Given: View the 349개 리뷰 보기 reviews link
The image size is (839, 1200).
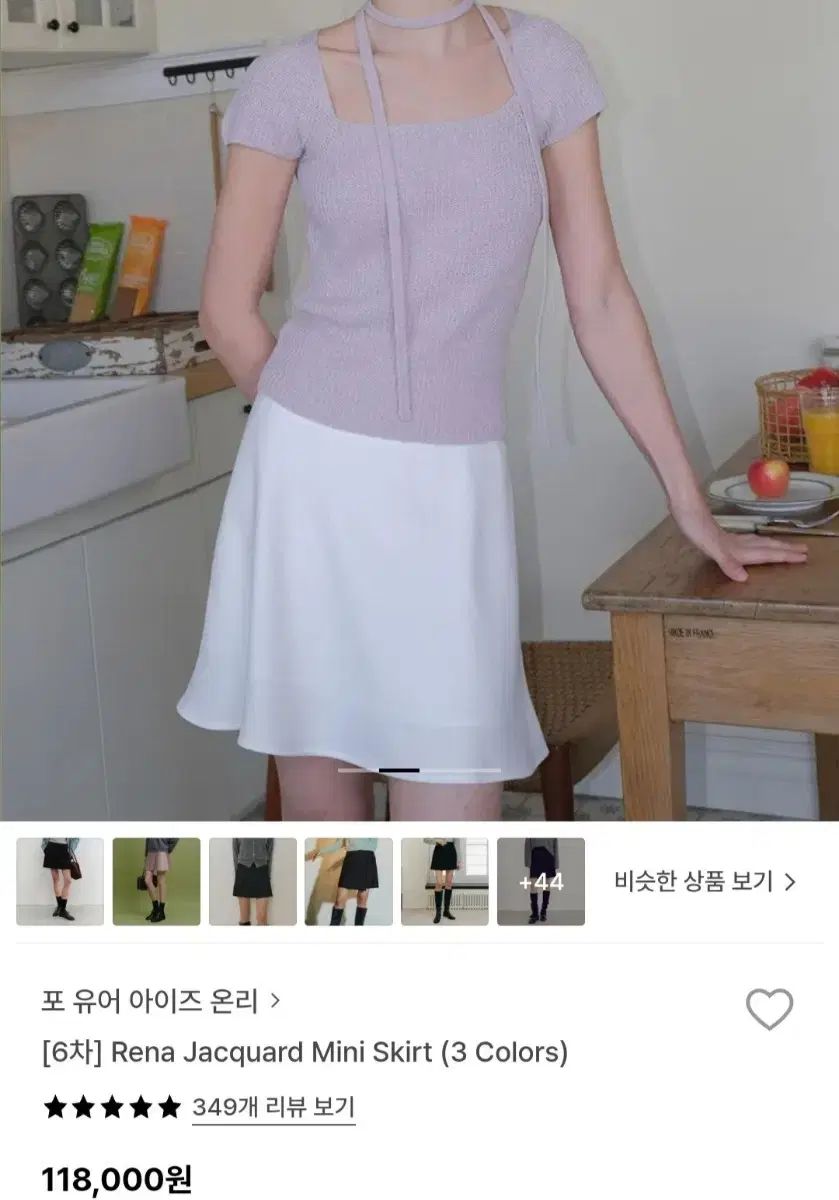Looking at the screenshot, I should [x=273, y=1107].
